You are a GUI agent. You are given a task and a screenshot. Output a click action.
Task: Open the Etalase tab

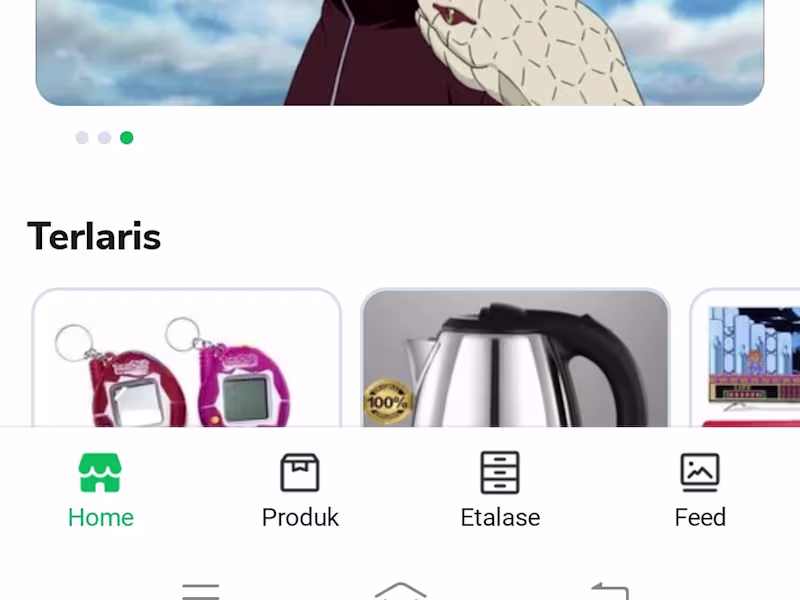click(500, 490)
